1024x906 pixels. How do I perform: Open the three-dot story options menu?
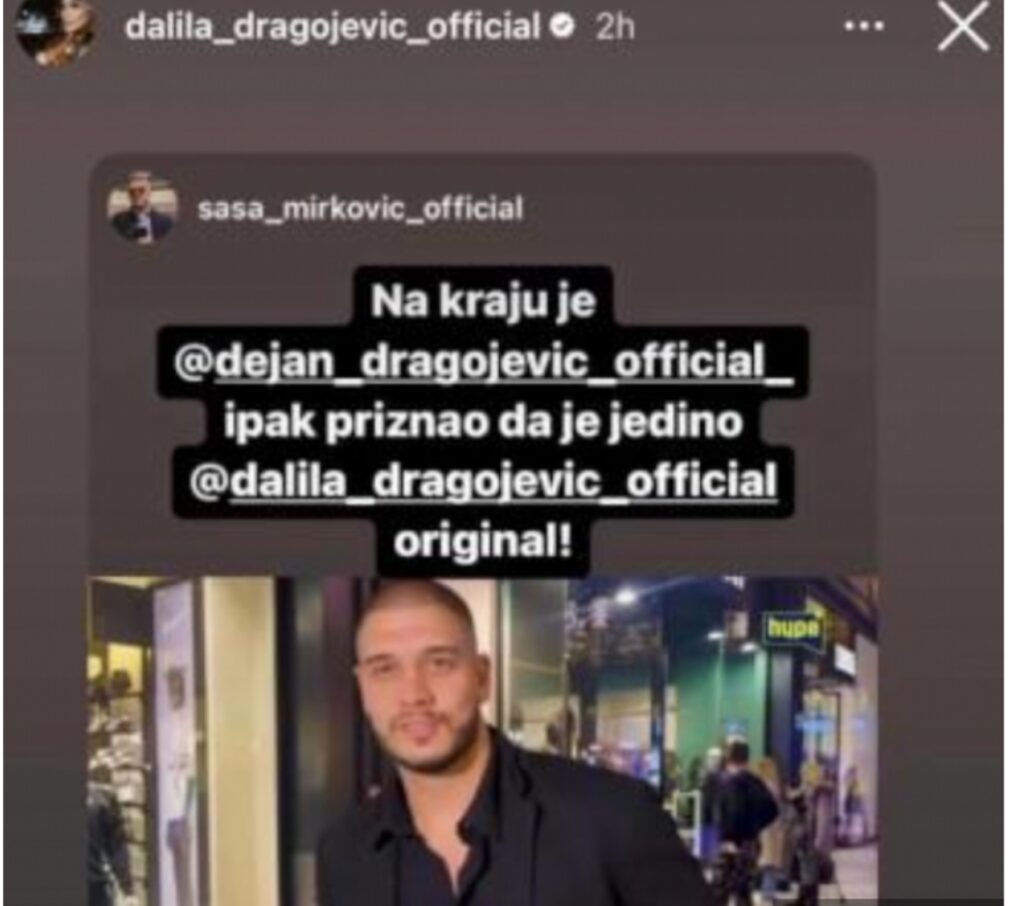[x=864, y=28]
